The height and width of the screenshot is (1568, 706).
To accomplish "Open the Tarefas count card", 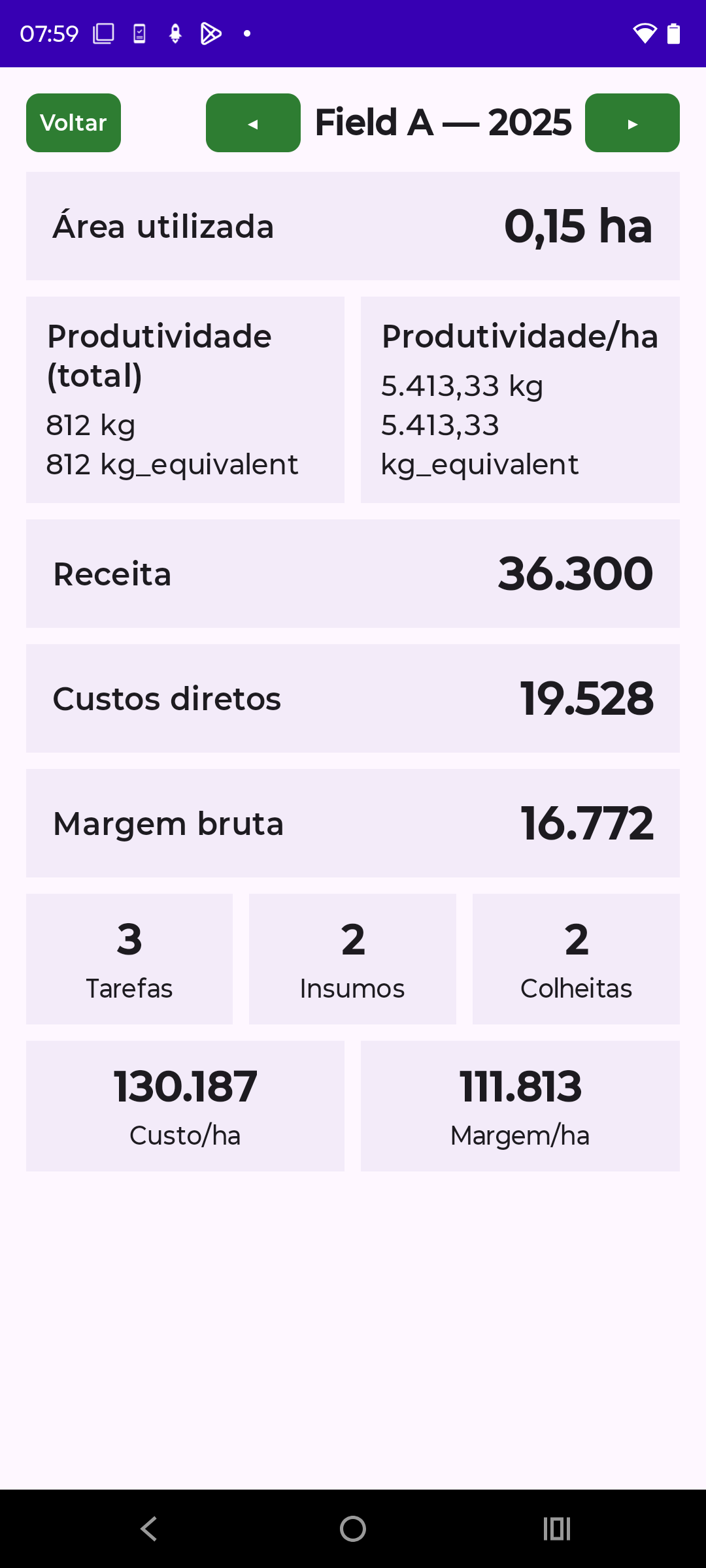I will [x=129, y=958].
